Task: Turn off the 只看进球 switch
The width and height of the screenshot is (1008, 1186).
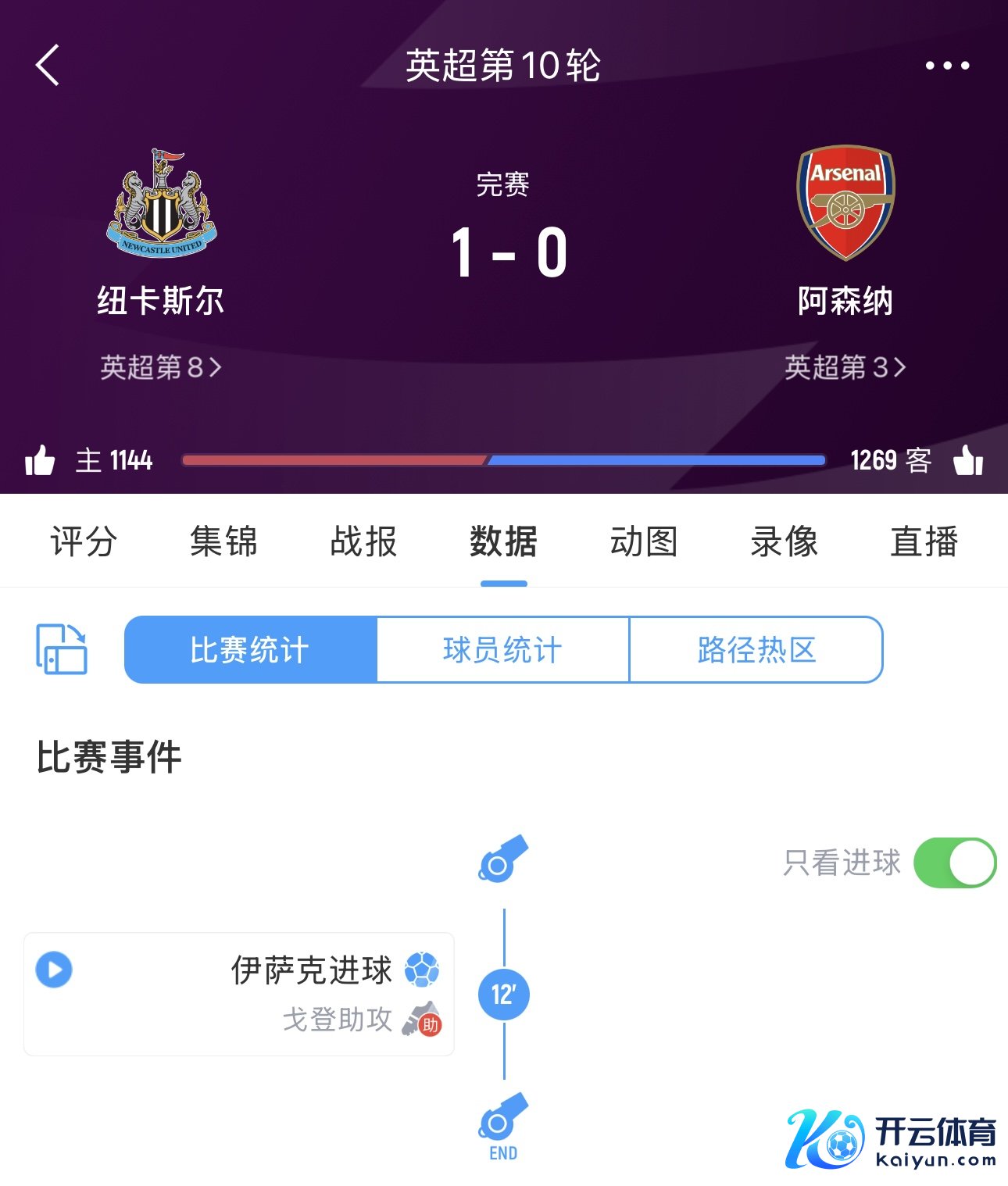Action: tap(955, 863)
